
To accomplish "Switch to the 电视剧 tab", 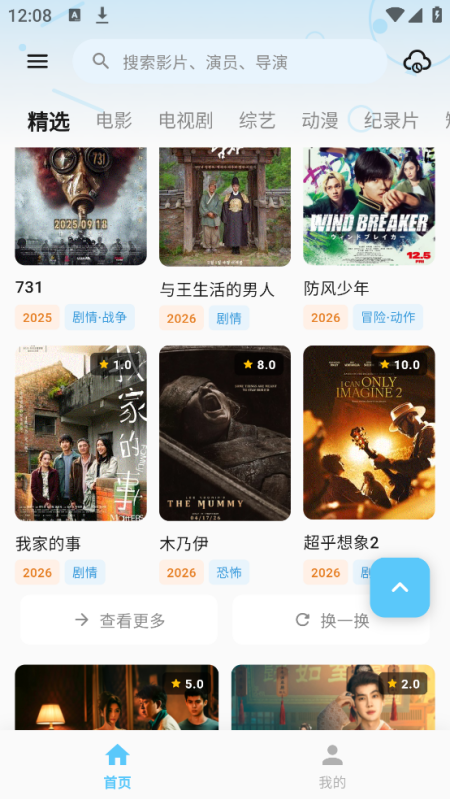I will pos(186,121).
